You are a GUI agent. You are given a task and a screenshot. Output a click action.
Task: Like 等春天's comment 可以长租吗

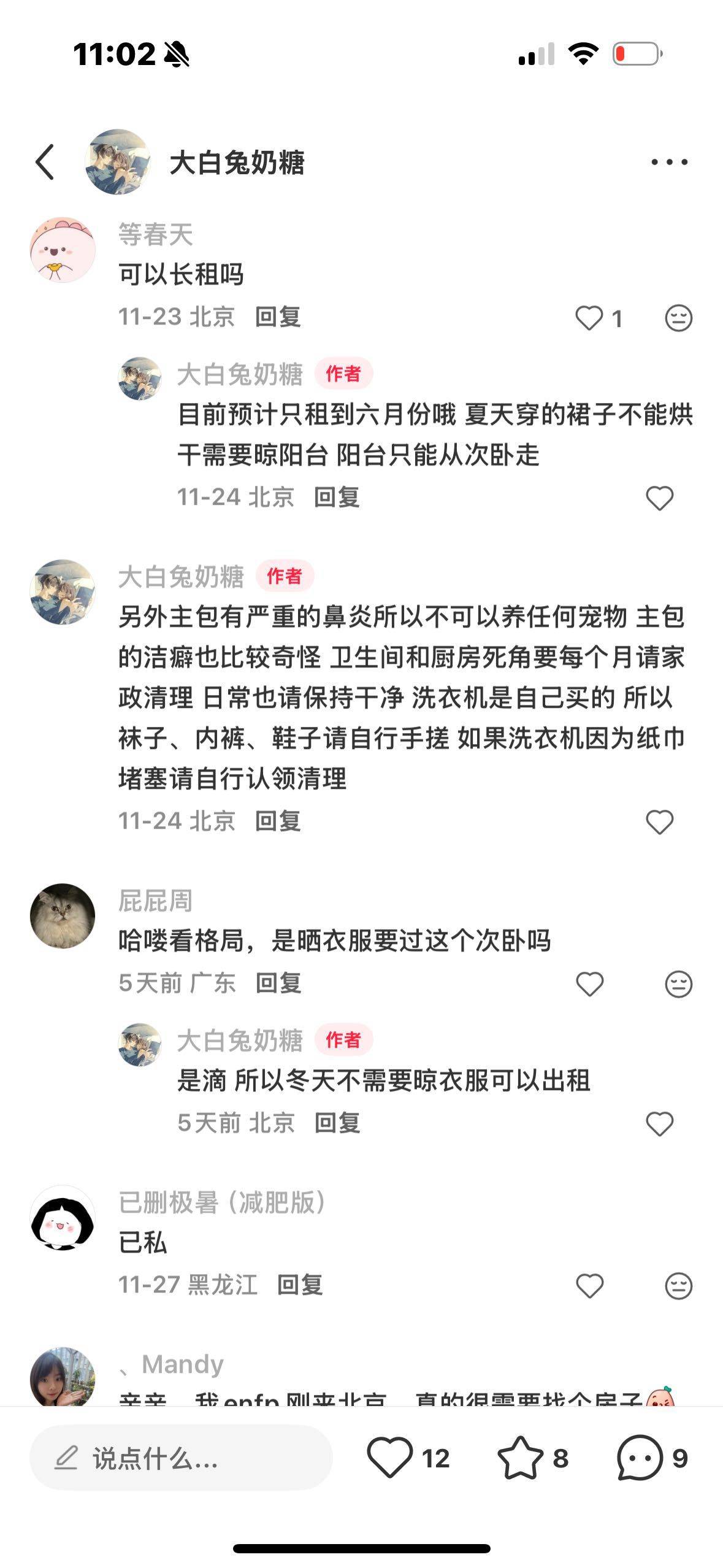click(x=589, y=318)
